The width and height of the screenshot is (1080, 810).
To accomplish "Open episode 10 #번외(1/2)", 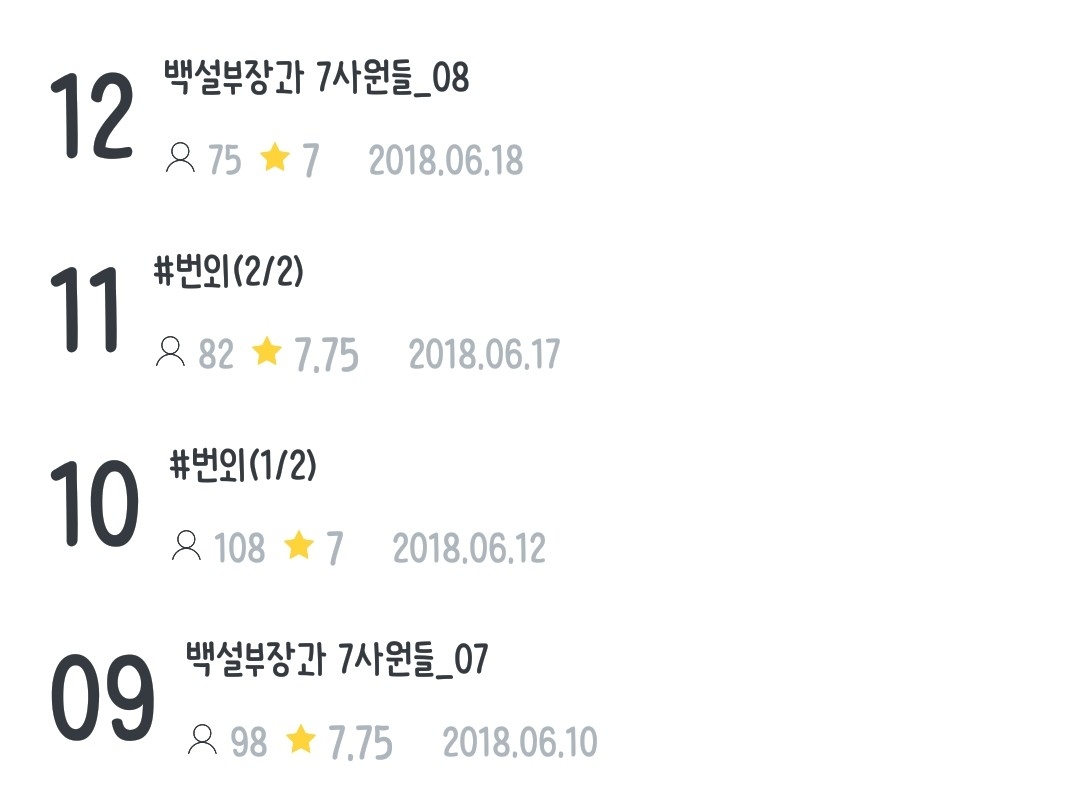I will (243, 466).
